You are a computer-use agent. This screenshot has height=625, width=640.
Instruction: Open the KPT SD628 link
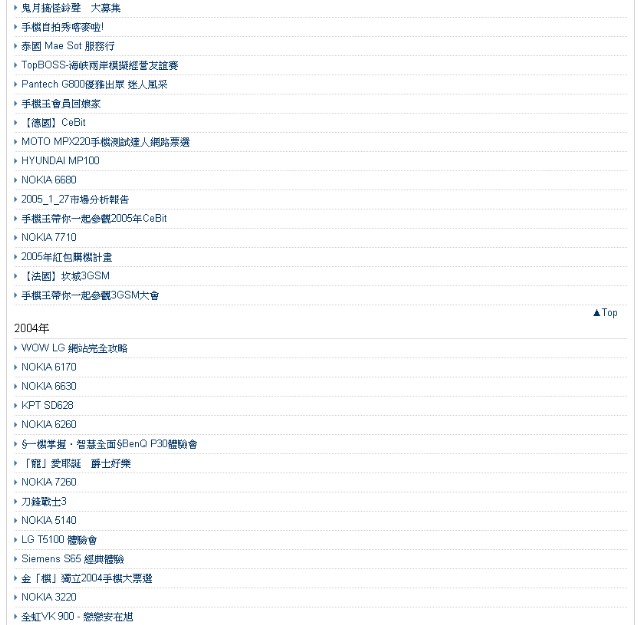pos(47,405)
